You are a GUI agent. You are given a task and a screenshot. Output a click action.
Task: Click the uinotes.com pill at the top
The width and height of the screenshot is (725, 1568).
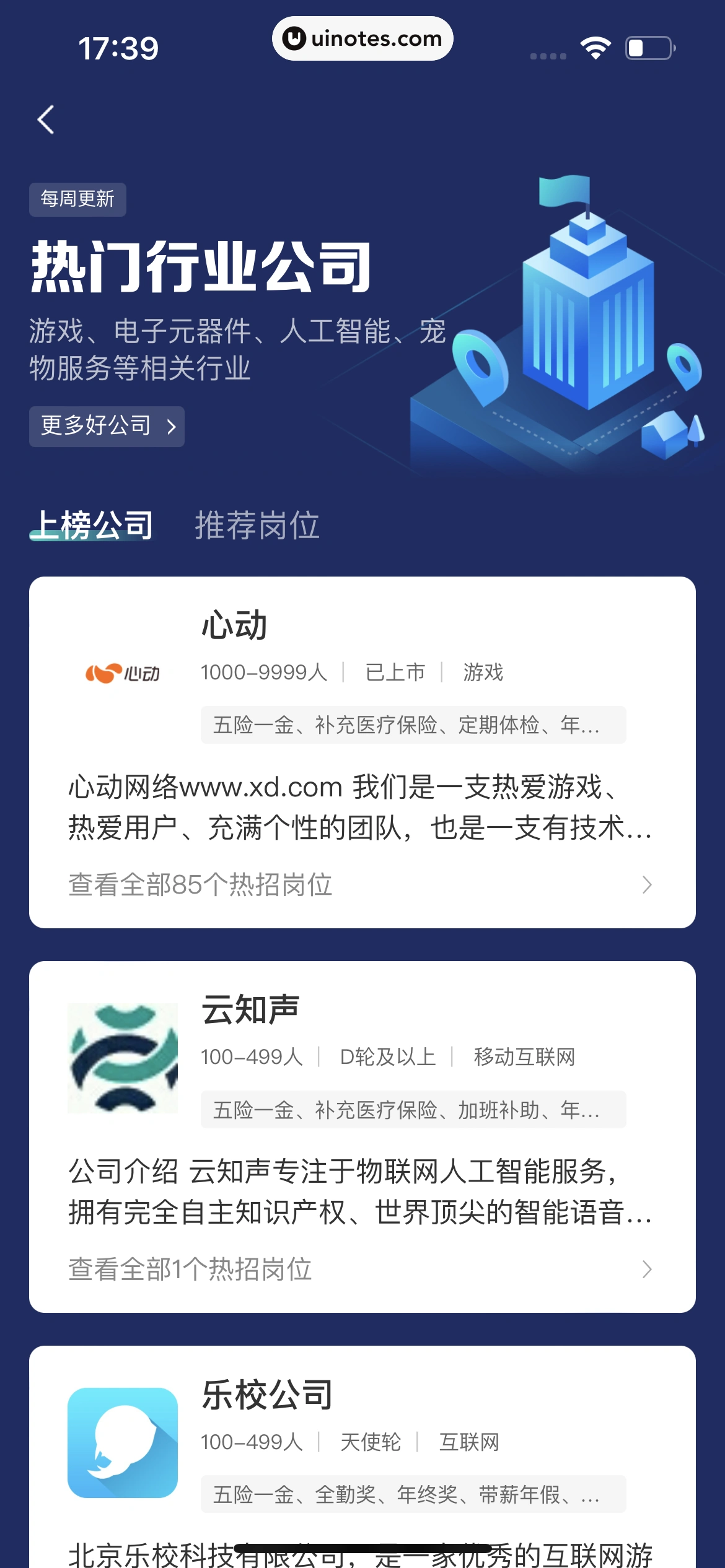(x=362, y=38)
